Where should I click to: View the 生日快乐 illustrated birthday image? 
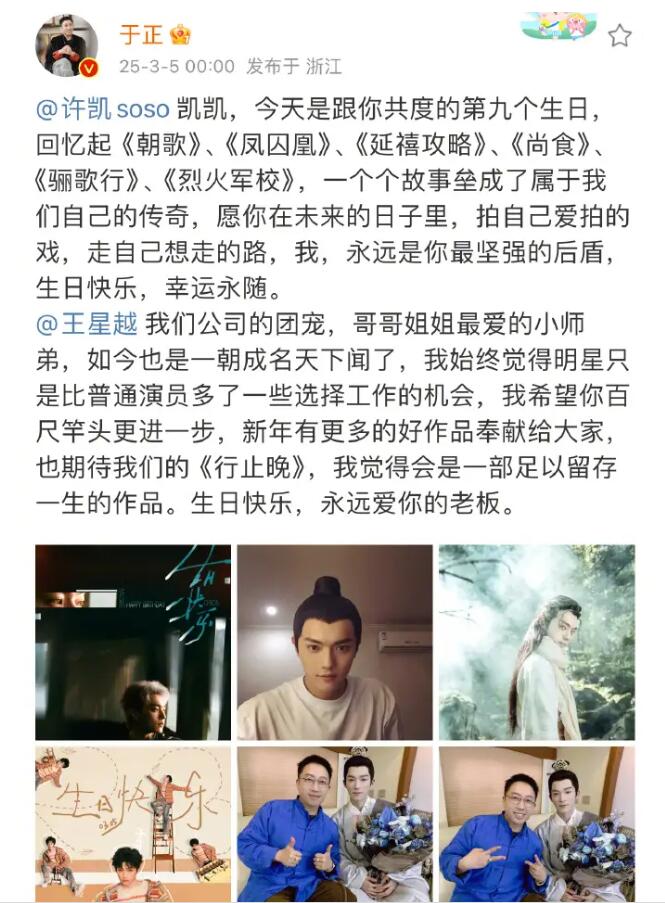(133, 824)
